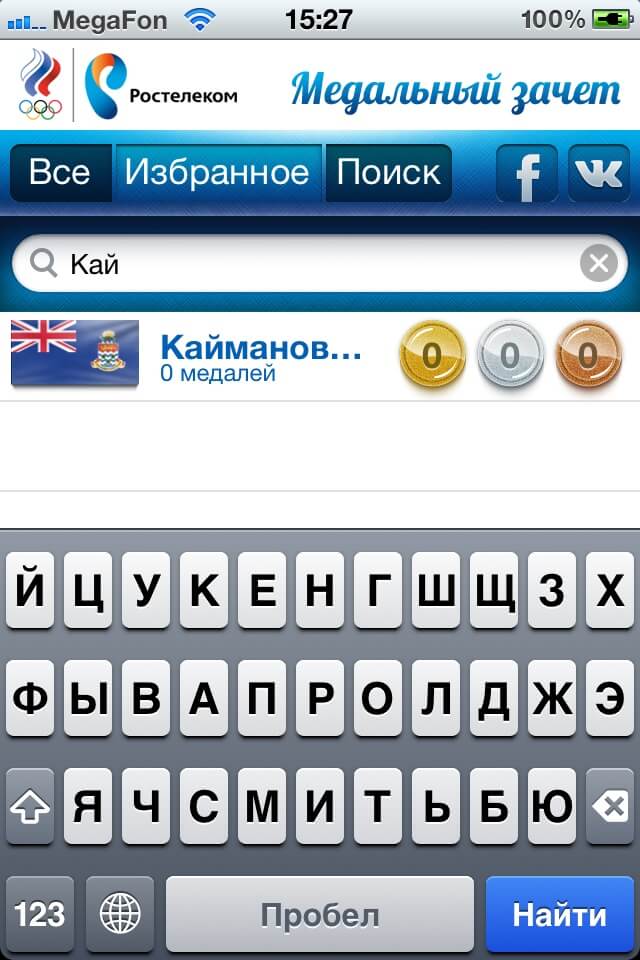Open the Каймановы острова result
This screenshot has width=640, height=960.
click(x=260, y=356)
